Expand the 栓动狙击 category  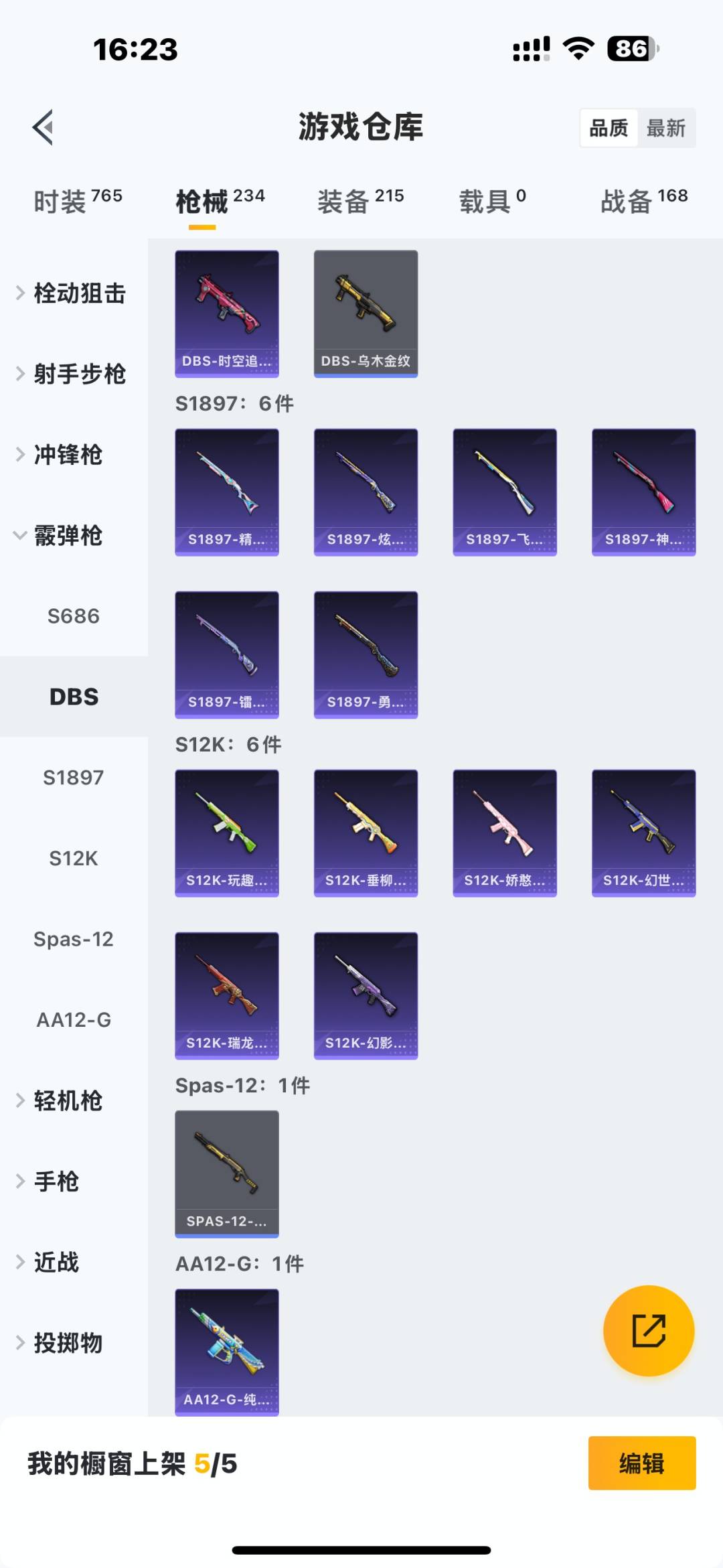pos(77,293)
